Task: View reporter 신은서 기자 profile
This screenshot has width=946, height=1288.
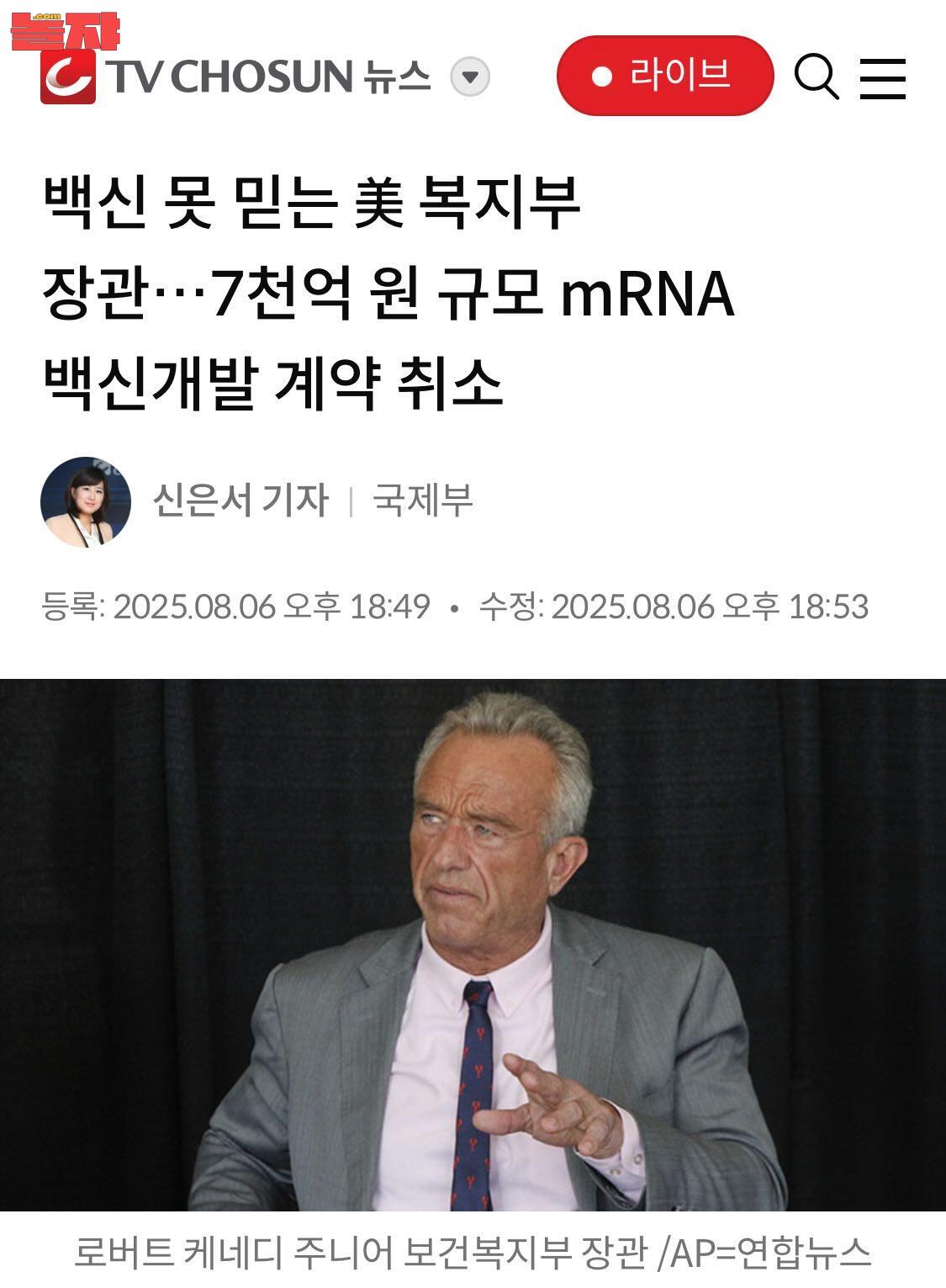Action: 240,500
